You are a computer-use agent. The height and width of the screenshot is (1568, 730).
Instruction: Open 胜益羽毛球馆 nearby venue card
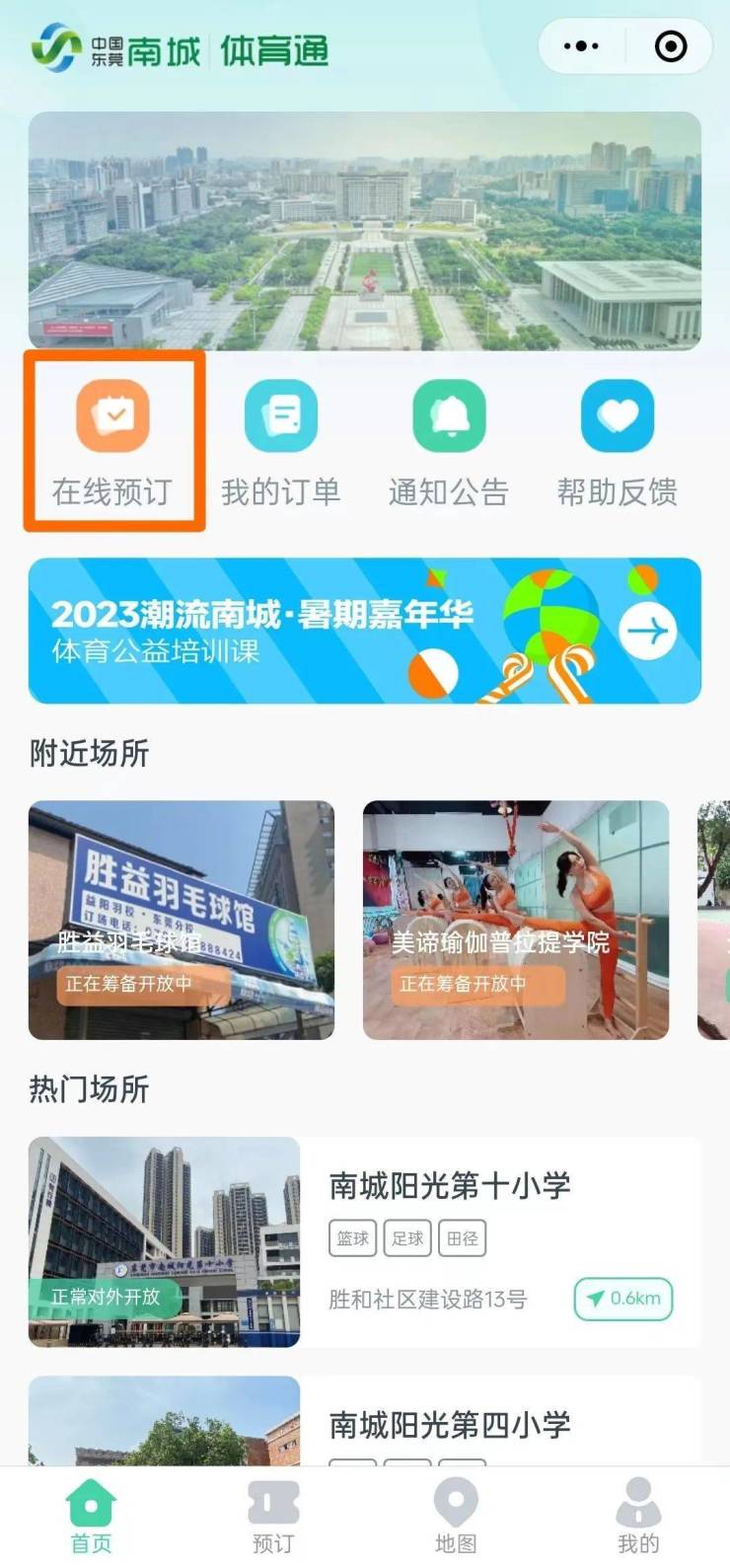click(x=182, y=920)
